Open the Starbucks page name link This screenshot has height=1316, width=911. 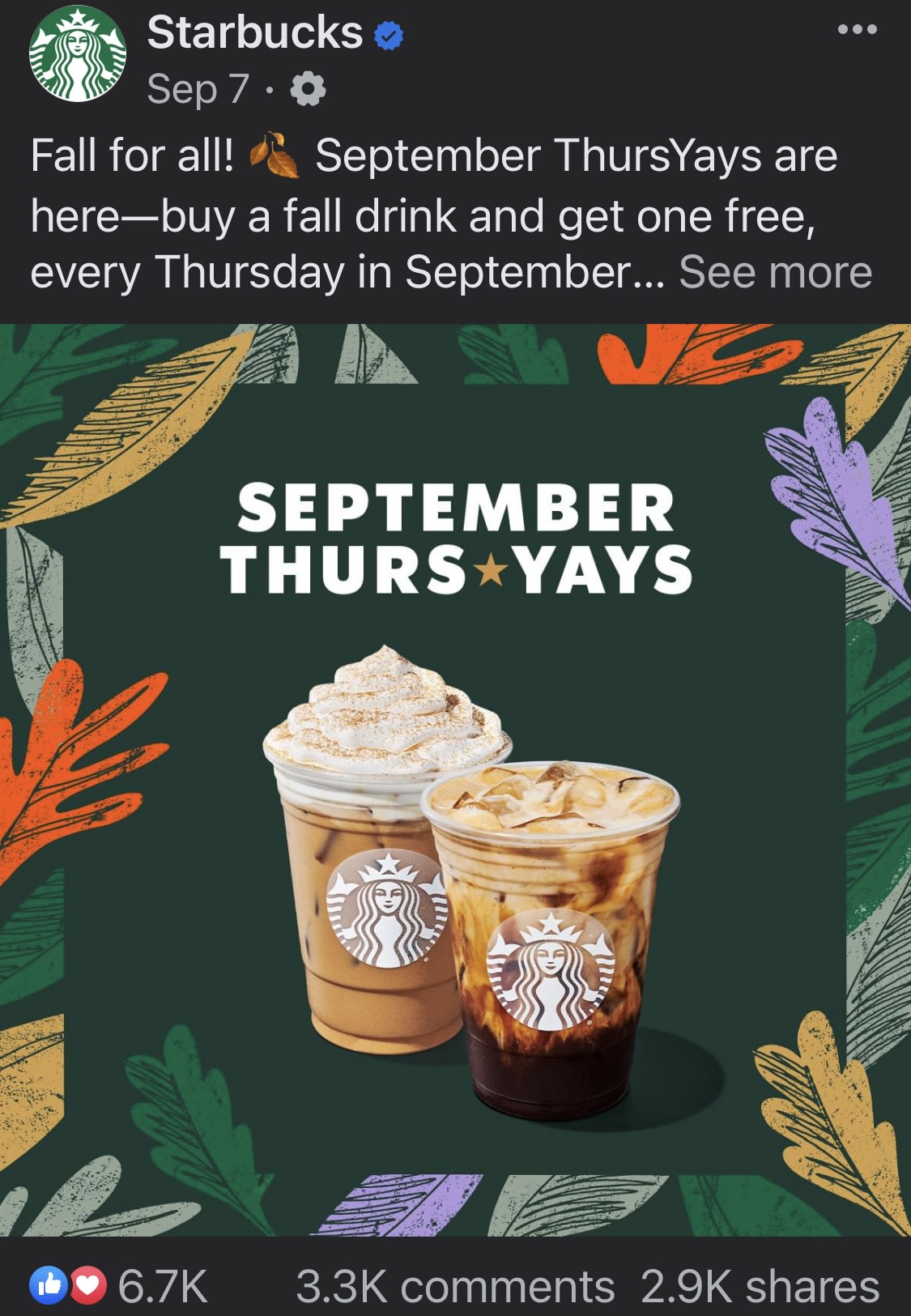pyautogui.click(x=254, y=33)
